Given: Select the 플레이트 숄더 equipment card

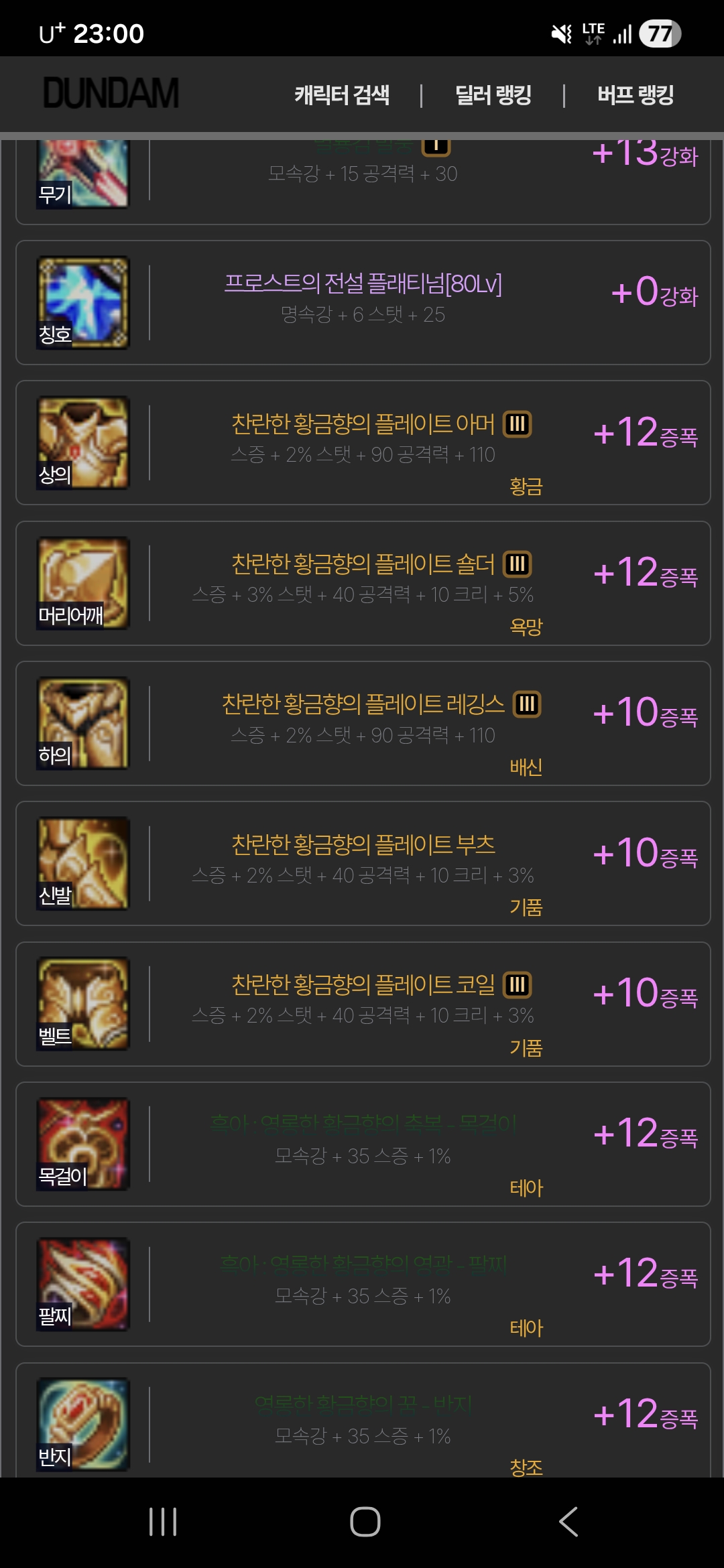Looking at the screenshot, I should 363,583.
